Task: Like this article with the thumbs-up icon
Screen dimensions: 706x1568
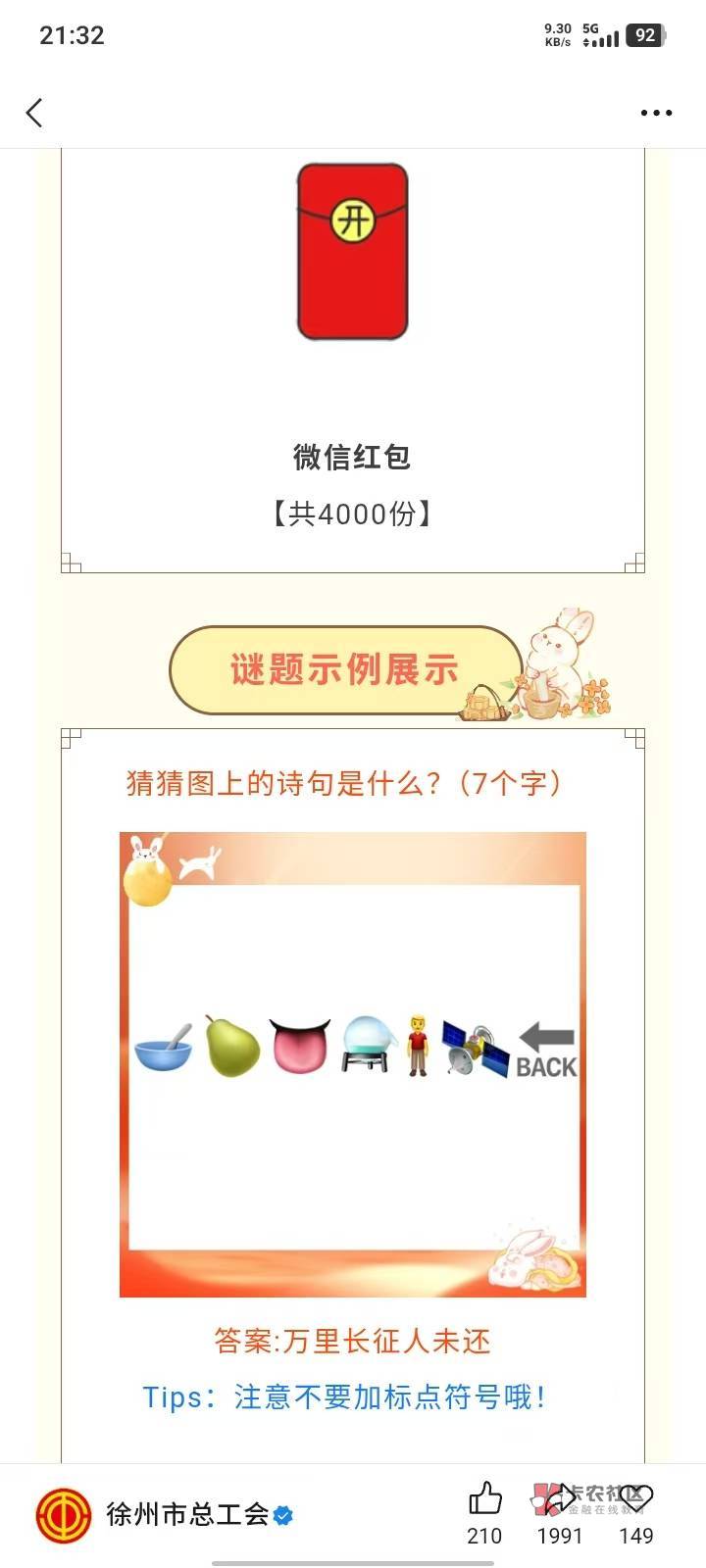Action: coord(484,1498)
